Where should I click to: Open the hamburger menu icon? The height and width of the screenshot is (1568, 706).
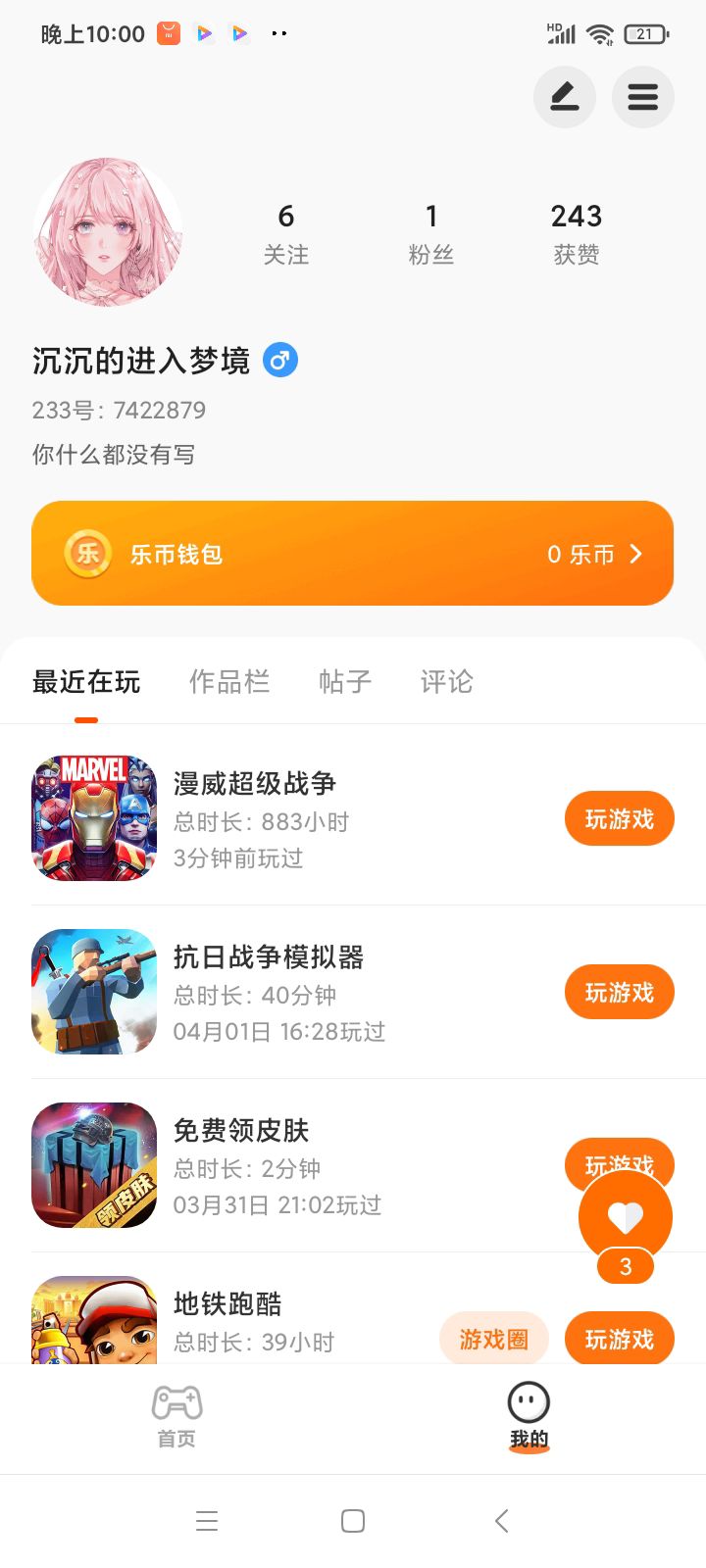click(x=642, y=97)
